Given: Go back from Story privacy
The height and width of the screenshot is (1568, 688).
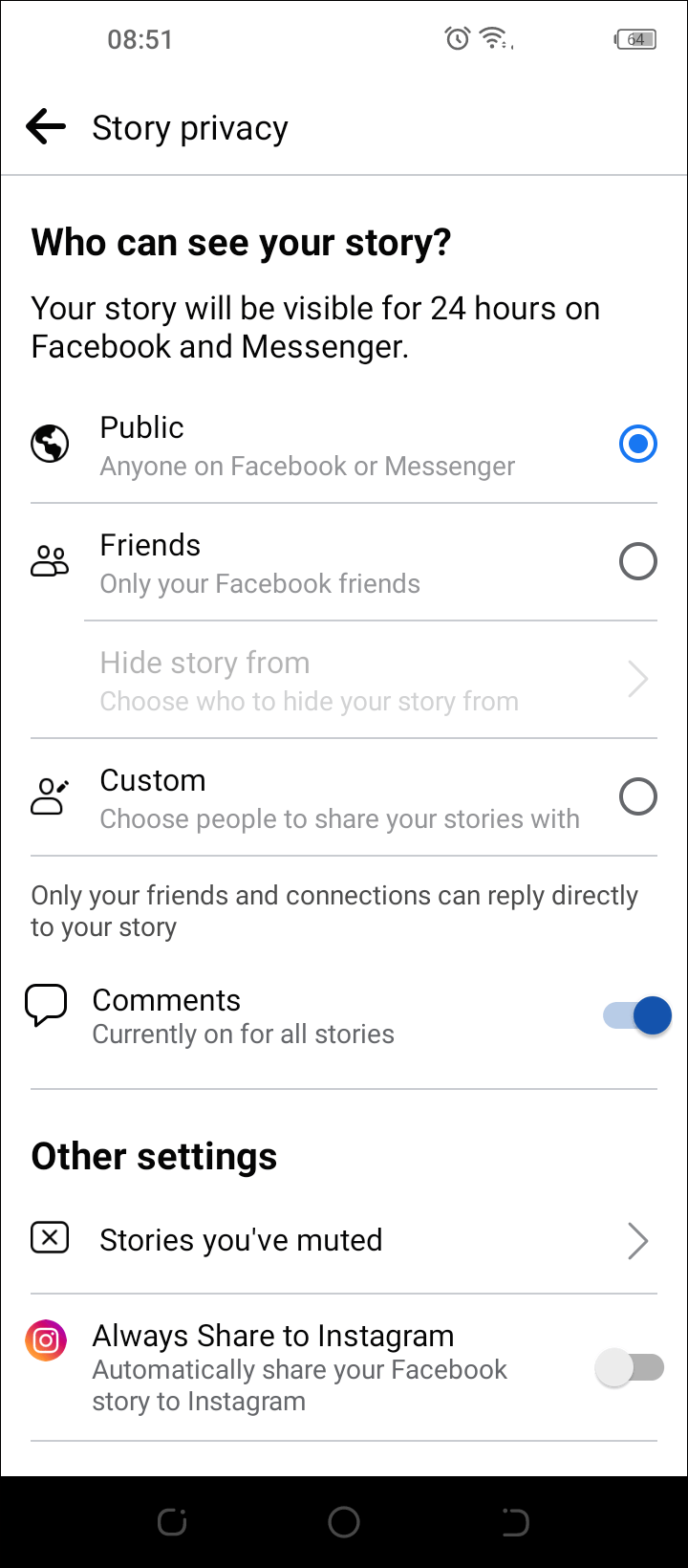Looking at the screenshot, I should tap(46, 126).
